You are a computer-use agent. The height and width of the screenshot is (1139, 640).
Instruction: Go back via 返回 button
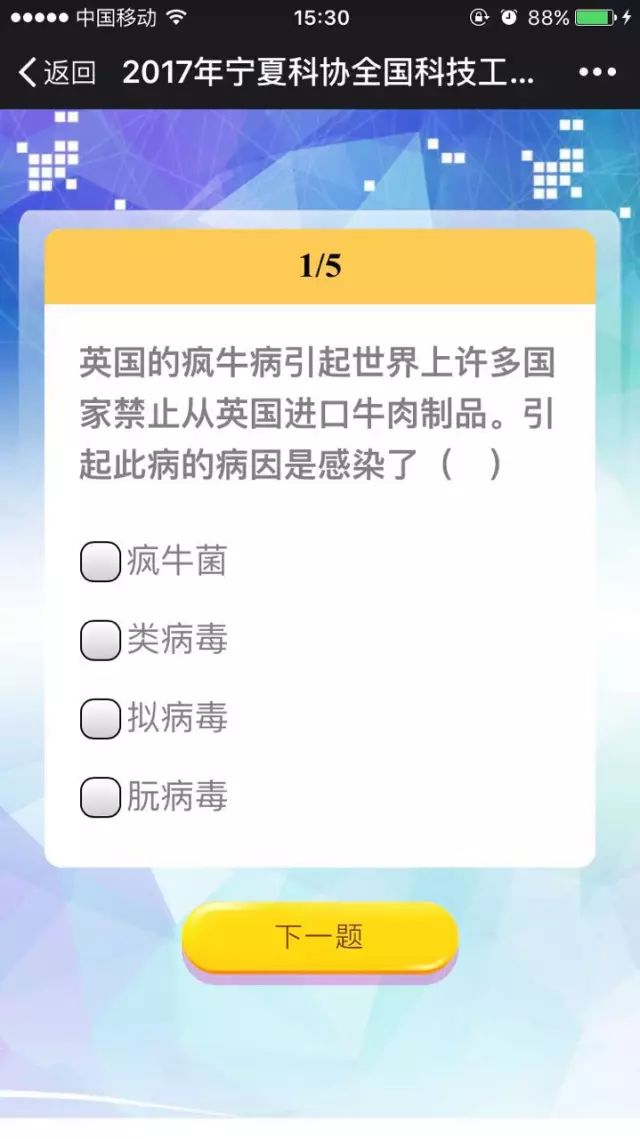point(57,72)
